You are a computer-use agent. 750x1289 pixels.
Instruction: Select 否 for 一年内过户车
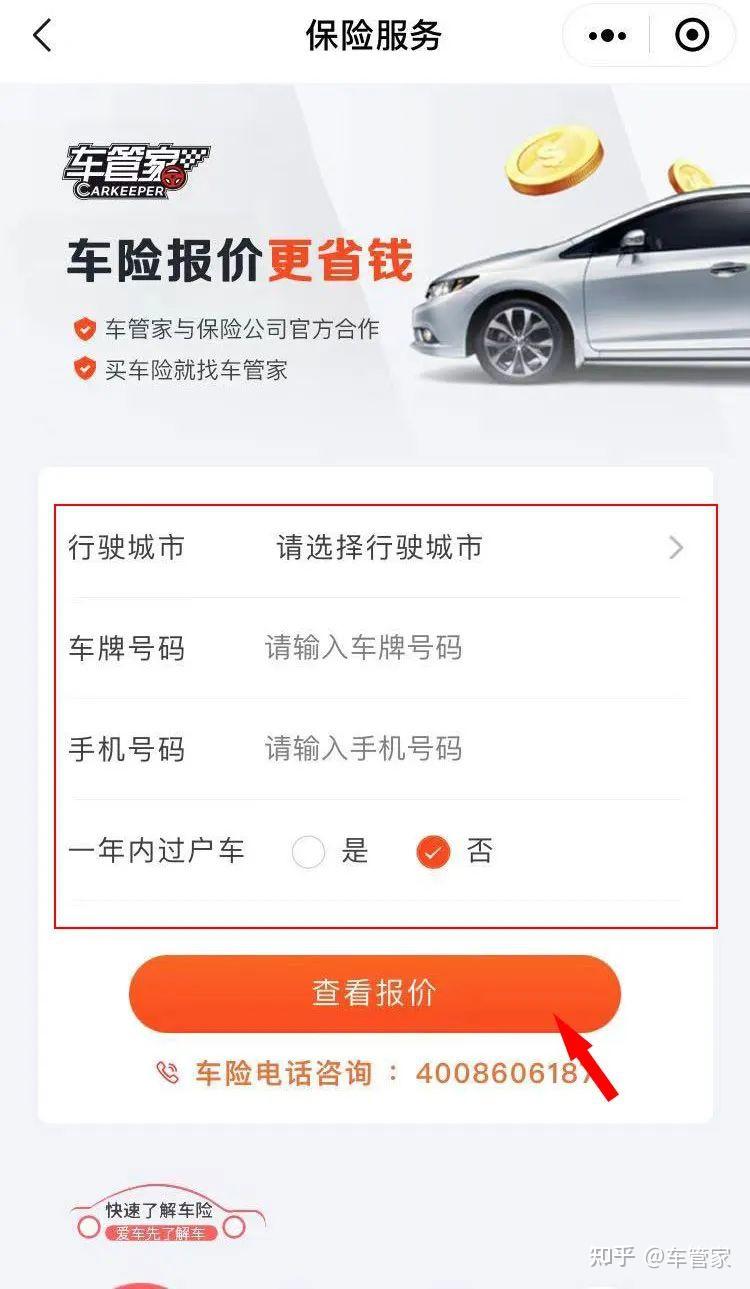(x=433, y=852)
